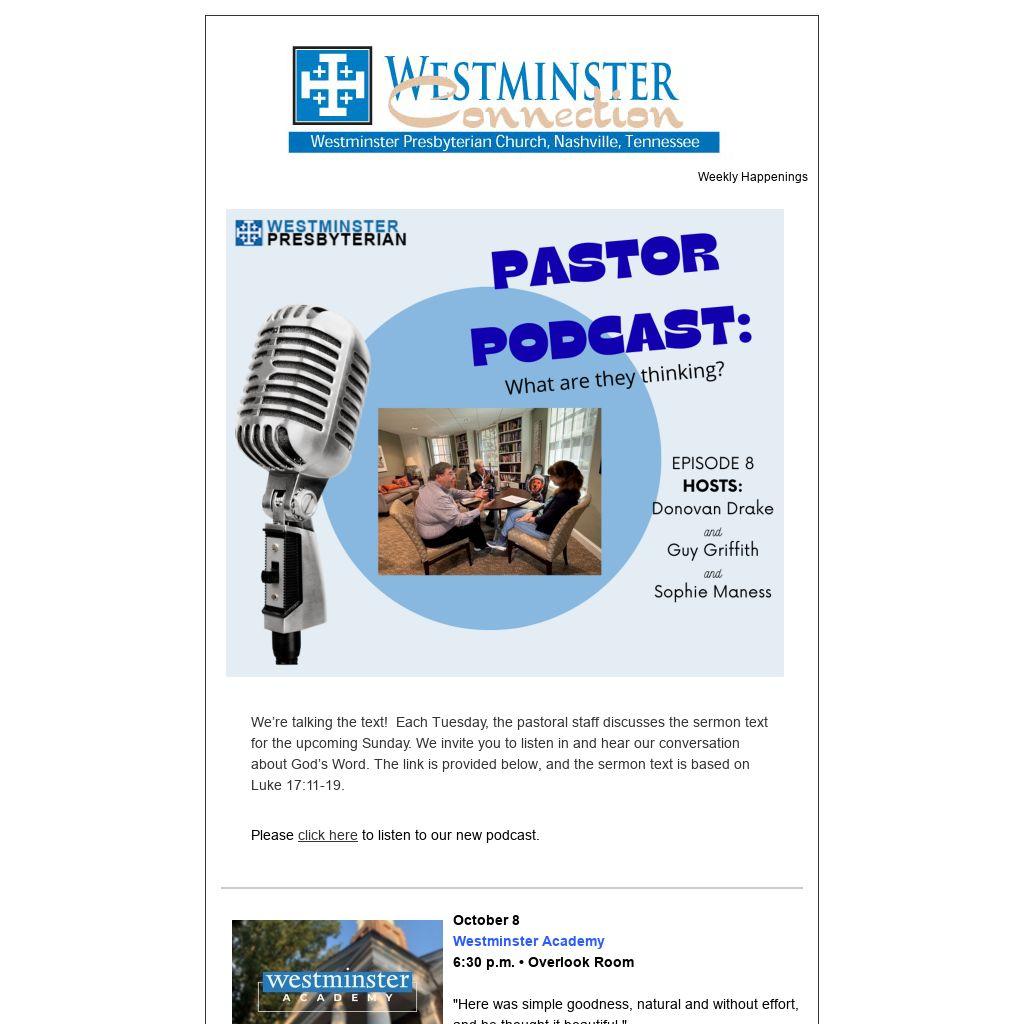Open the Westminster Academy link
Screen dimensions: 1024x1024
pos(528,941)
